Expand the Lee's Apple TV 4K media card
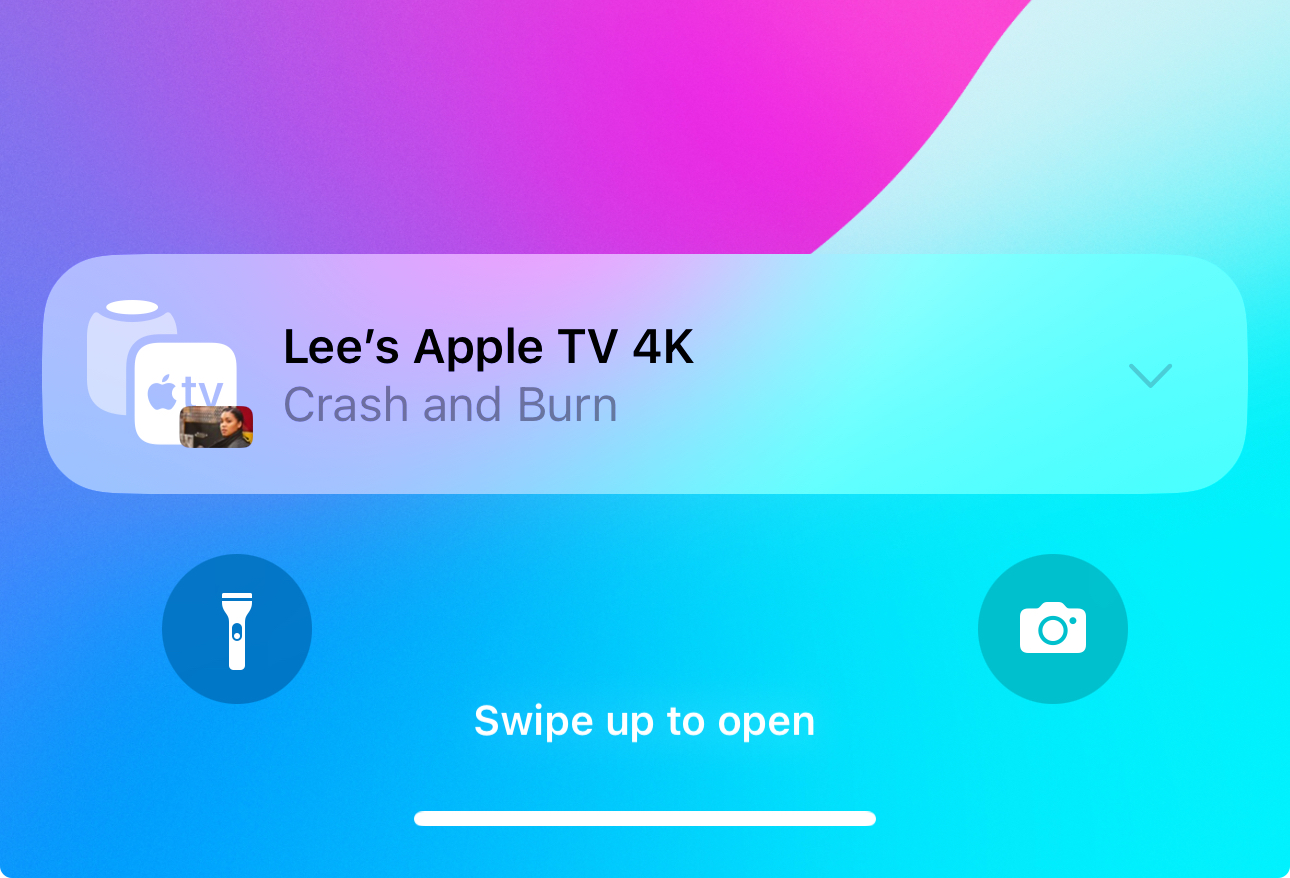Screen dimensions: 1290x878 pyautogui.click(x=1149, y=375)
